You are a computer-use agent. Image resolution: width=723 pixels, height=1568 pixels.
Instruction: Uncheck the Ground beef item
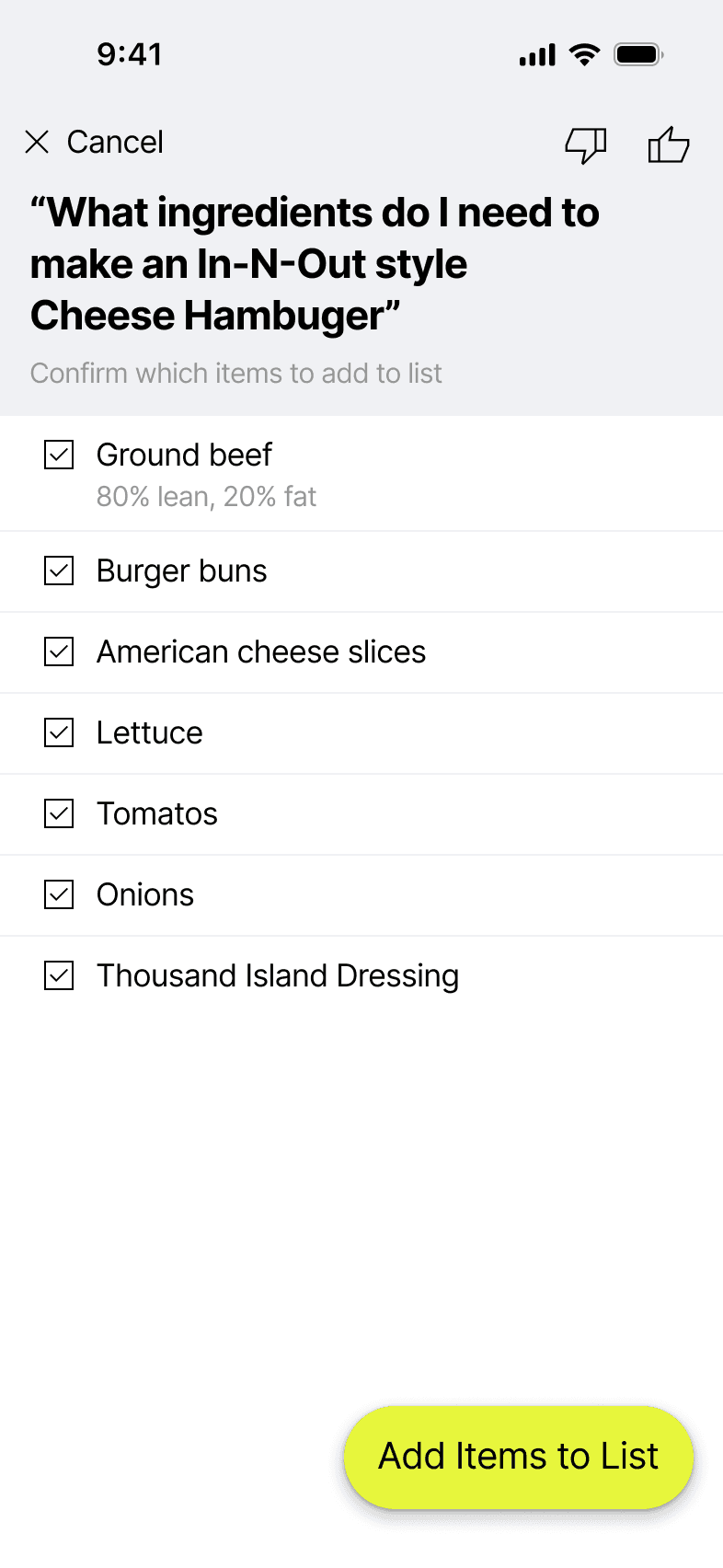tap(60, 455)
